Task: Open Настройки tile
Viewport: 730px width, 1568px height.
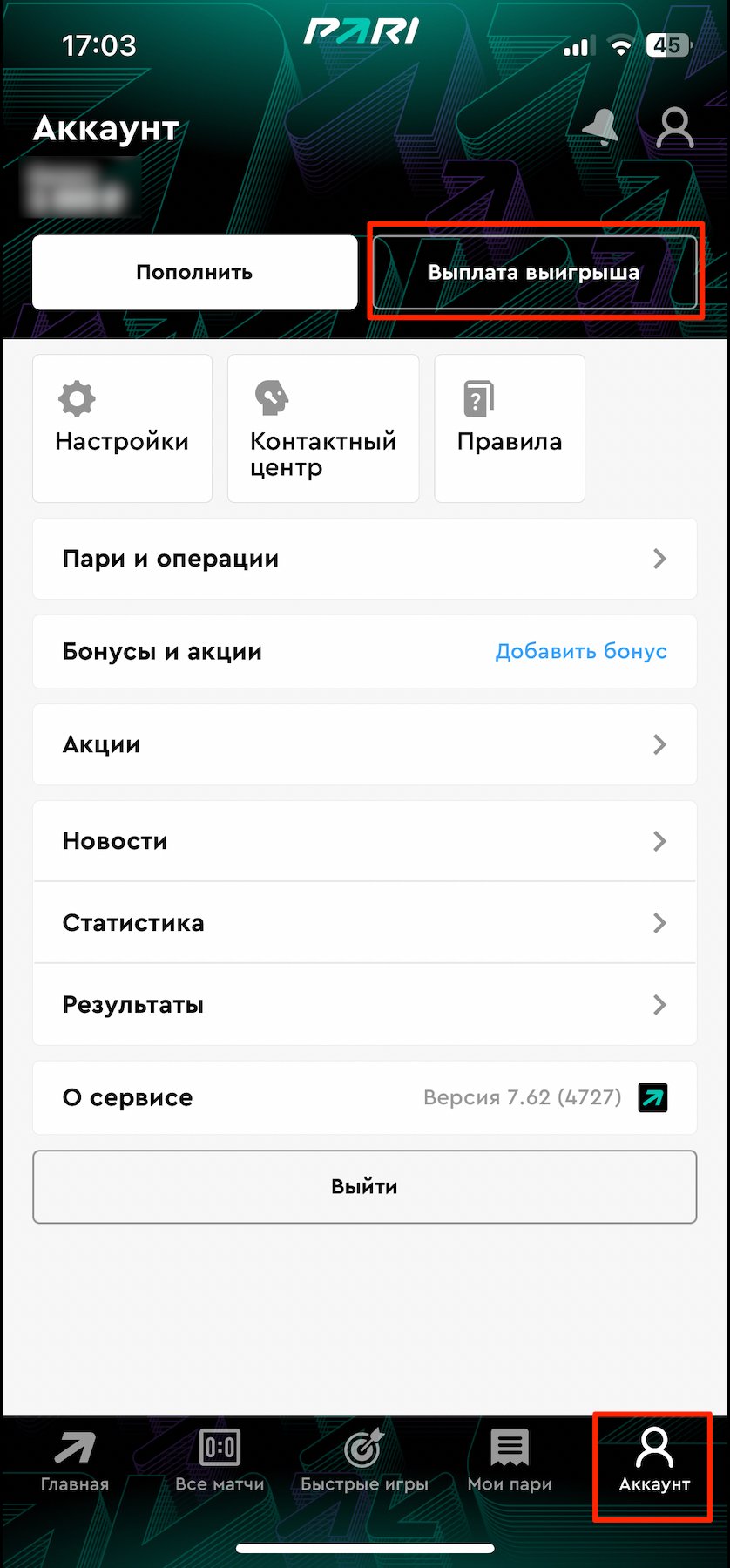Action: [122, 427]
